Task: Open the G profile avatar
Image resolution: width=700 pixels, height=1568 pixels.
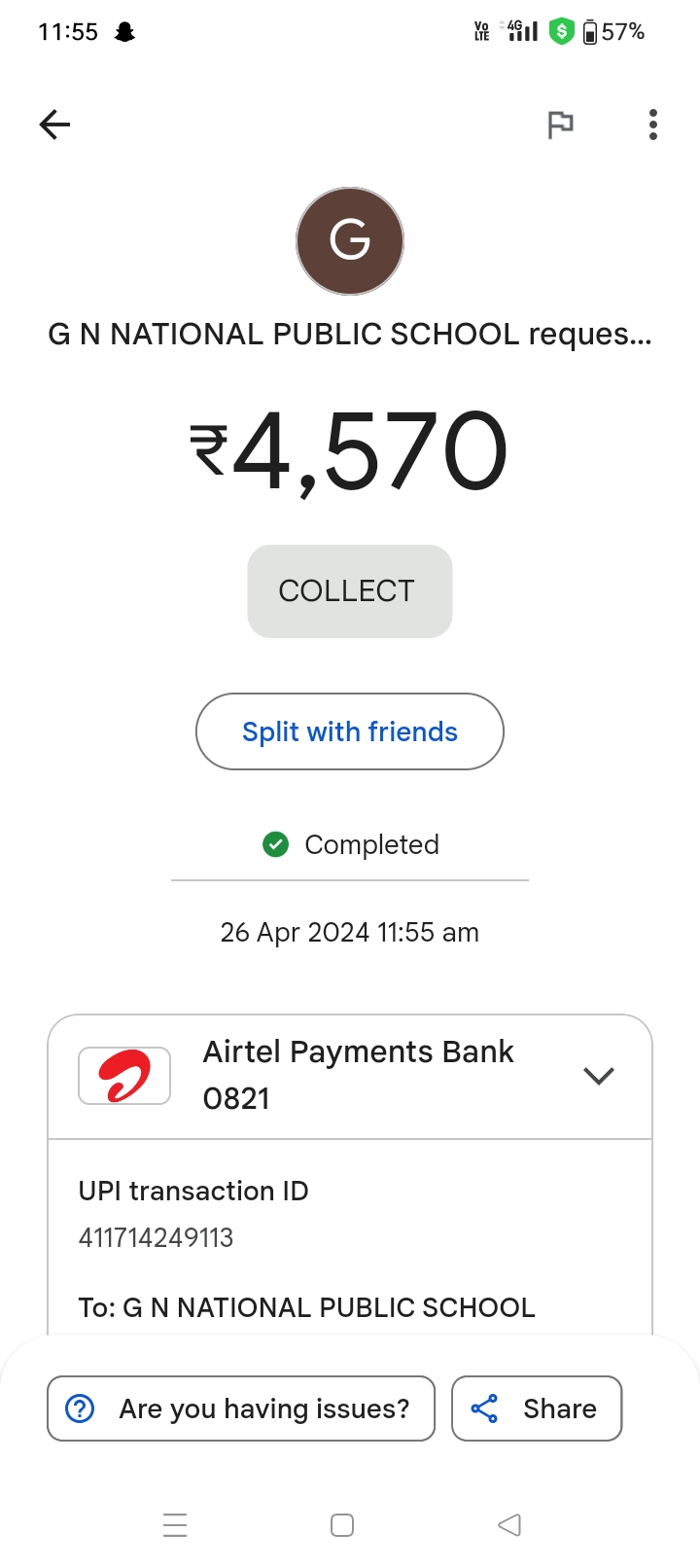Action: pyautogui.click(x=350, y=241)
